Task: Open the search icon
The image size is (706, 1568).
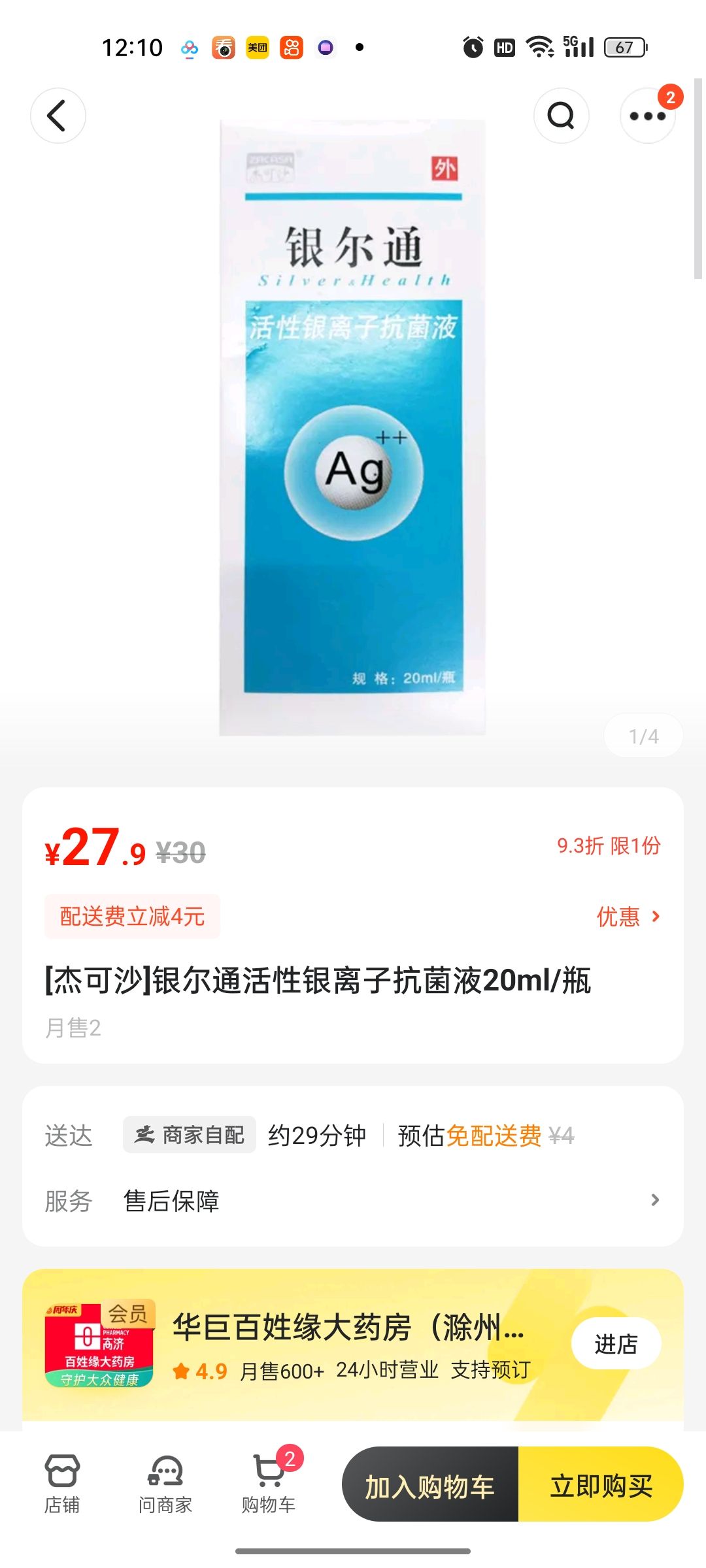Action: pyautogui.click(x=561, y=116)
